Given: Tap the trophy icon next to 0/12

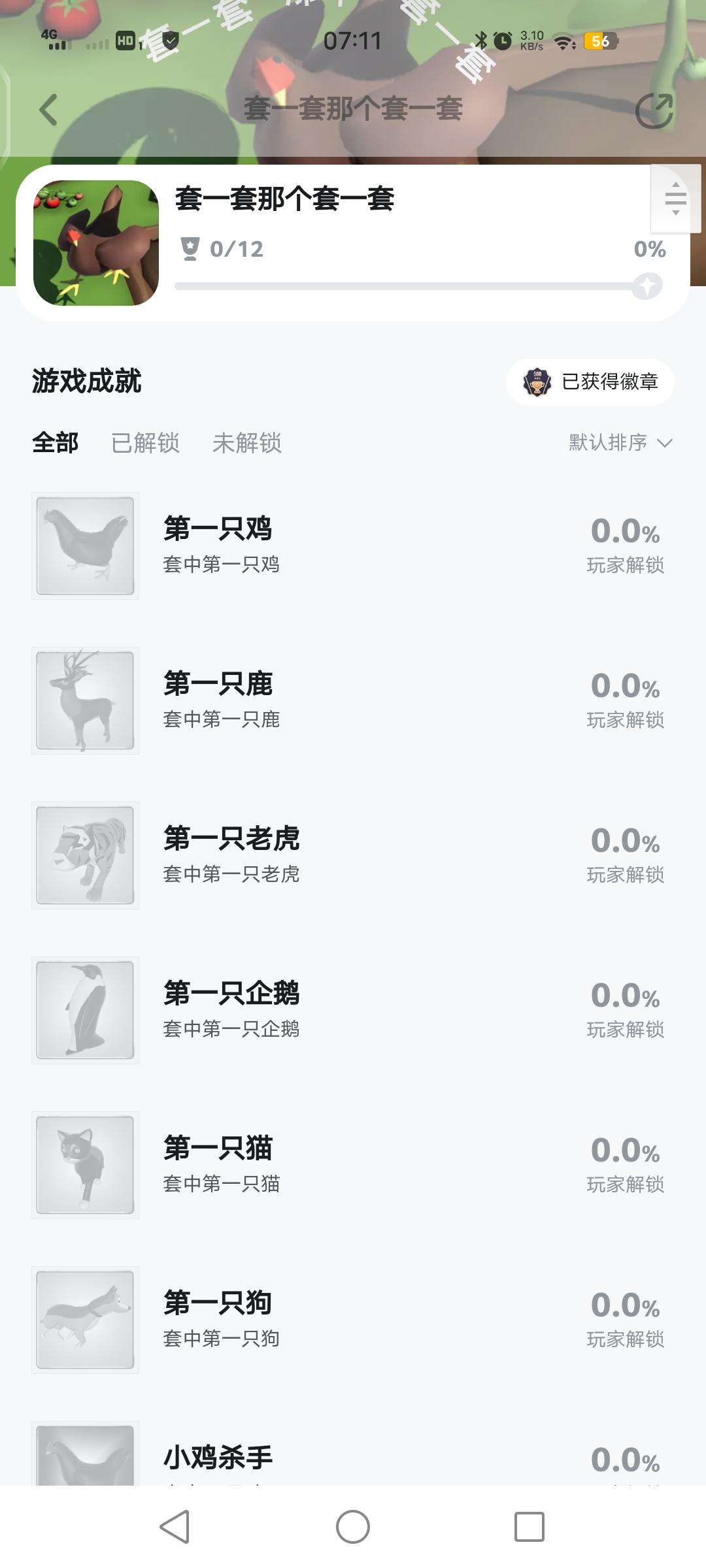Looking at the screenshot, I should pos(190,248).
